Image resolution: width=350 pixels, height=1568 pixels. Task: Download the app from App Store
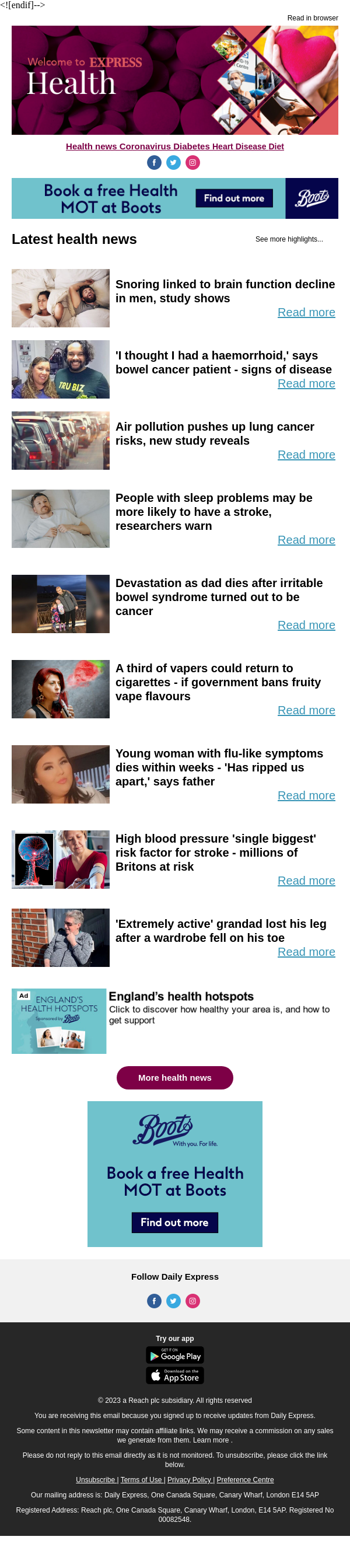174,1375
